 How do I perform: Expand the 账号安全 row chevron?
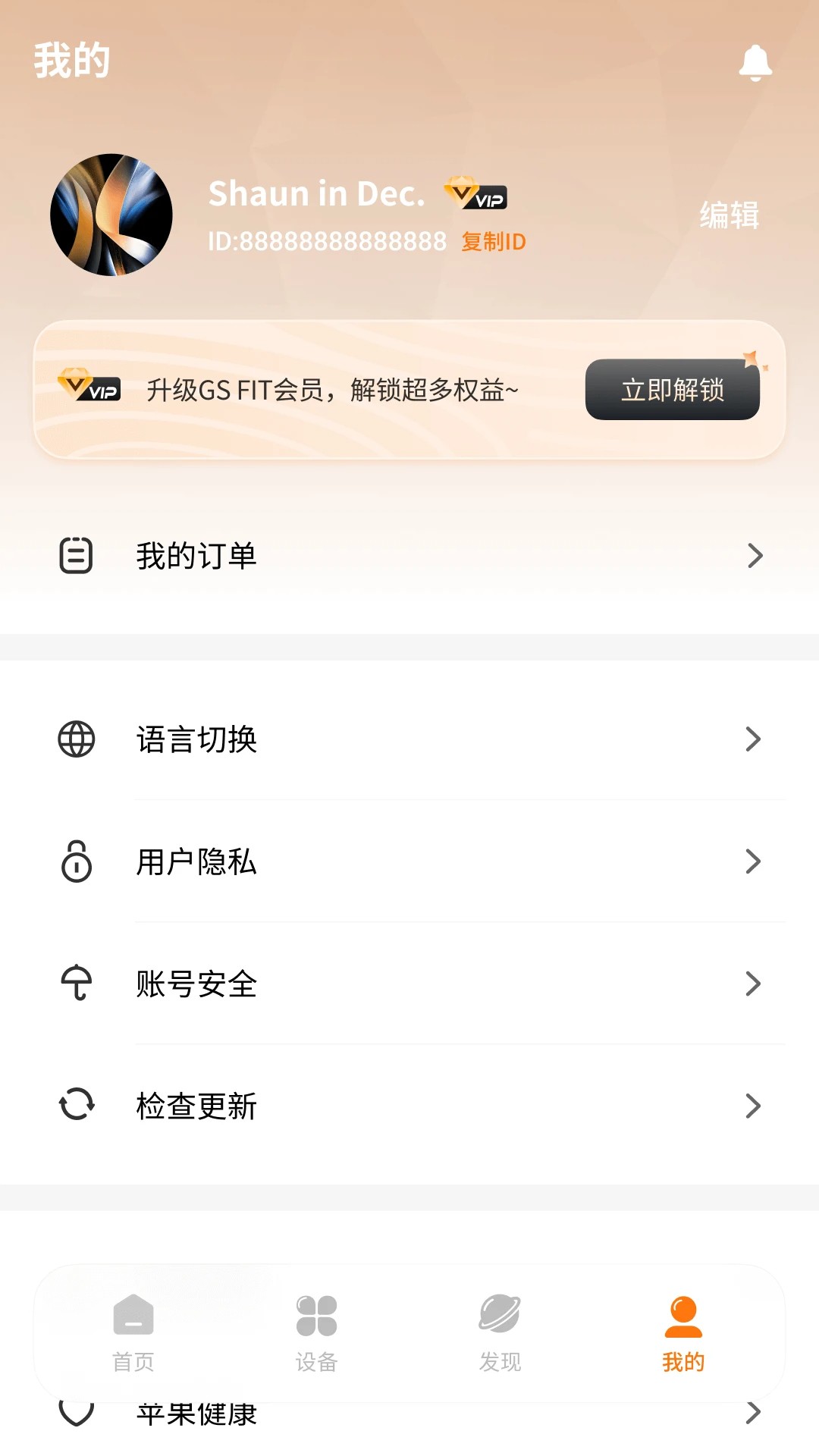point(755,984)
